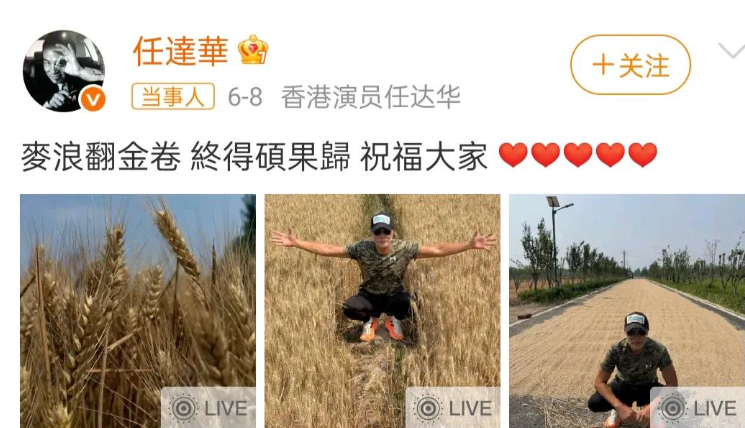Open the wheat close-up live photo
Viewport: 745px width, 428px height.
(138, 310)
